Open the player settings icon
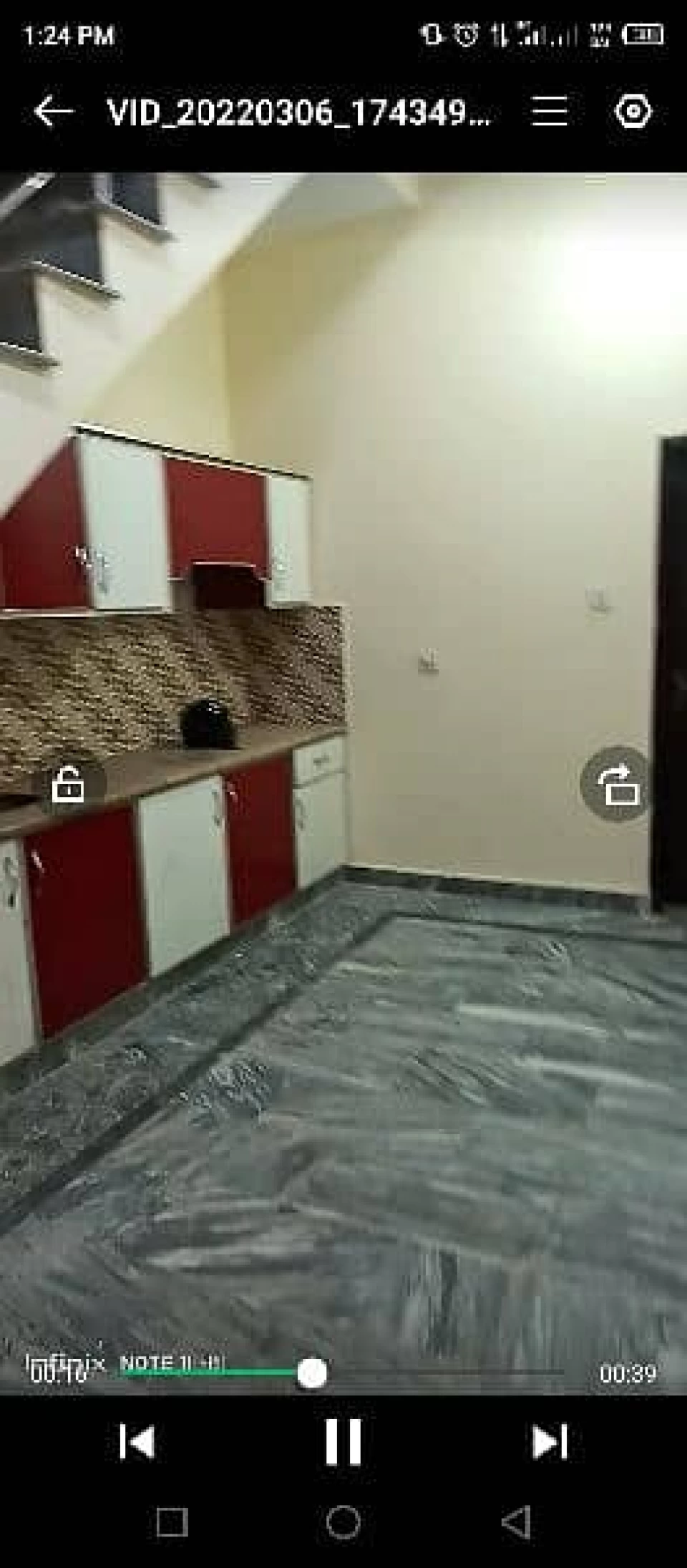Screen dimensions: 687x1568 pos(633,112)
